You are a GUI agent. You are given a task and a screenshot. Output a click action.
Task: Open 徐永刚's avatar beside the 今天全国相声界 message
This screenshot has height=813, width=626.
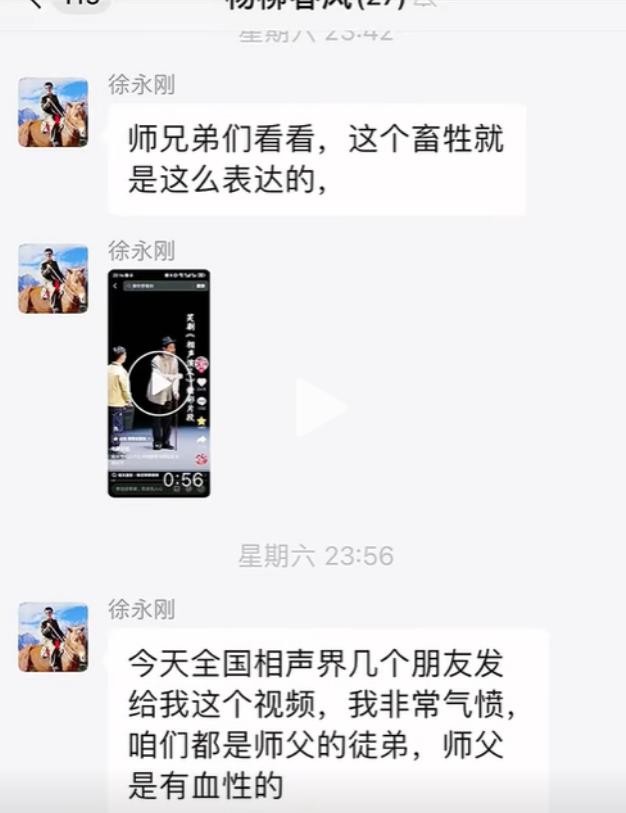tap(53, 637)
